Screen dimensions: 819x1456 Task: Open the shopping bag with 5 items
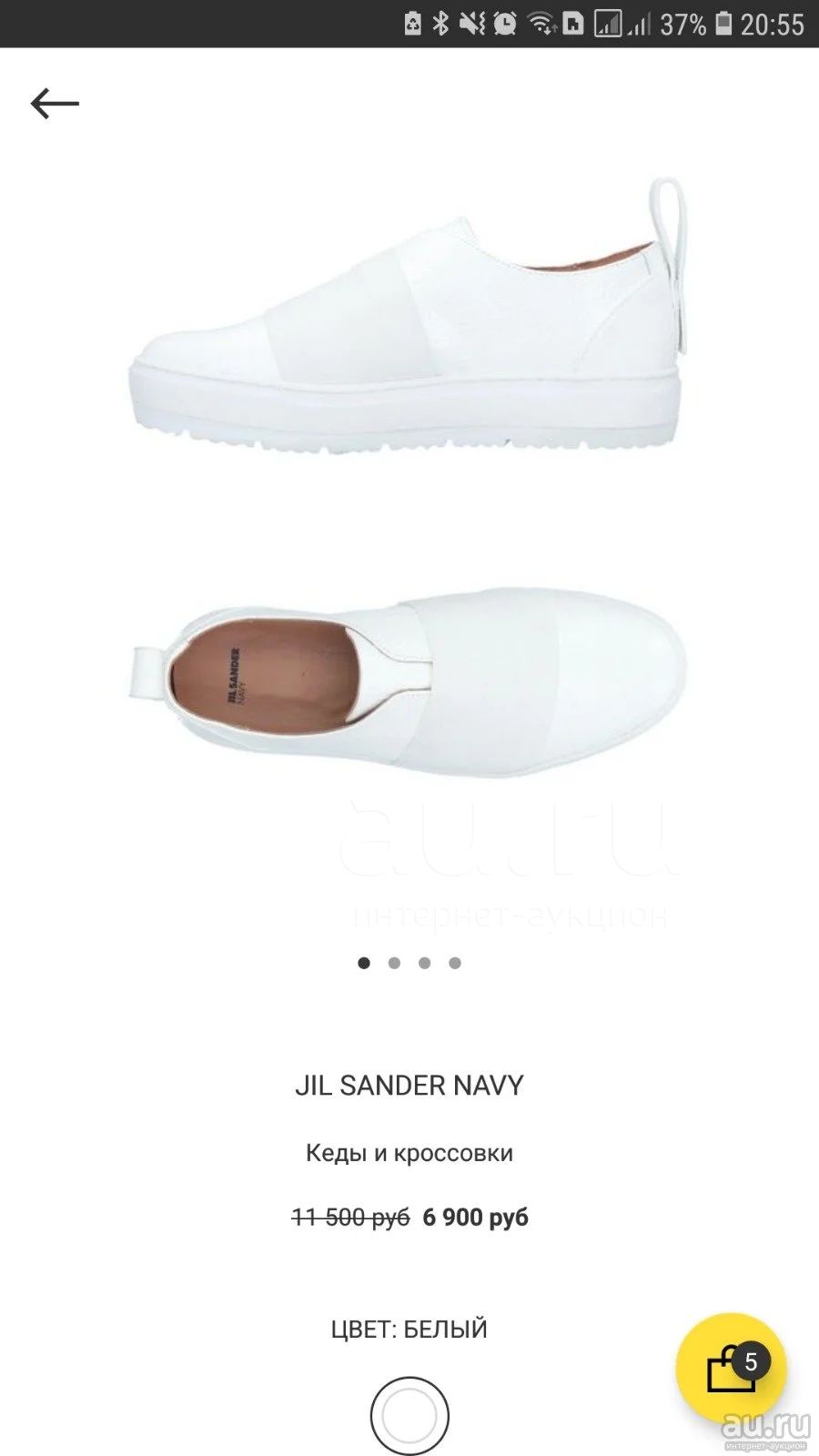[731, 1368]
